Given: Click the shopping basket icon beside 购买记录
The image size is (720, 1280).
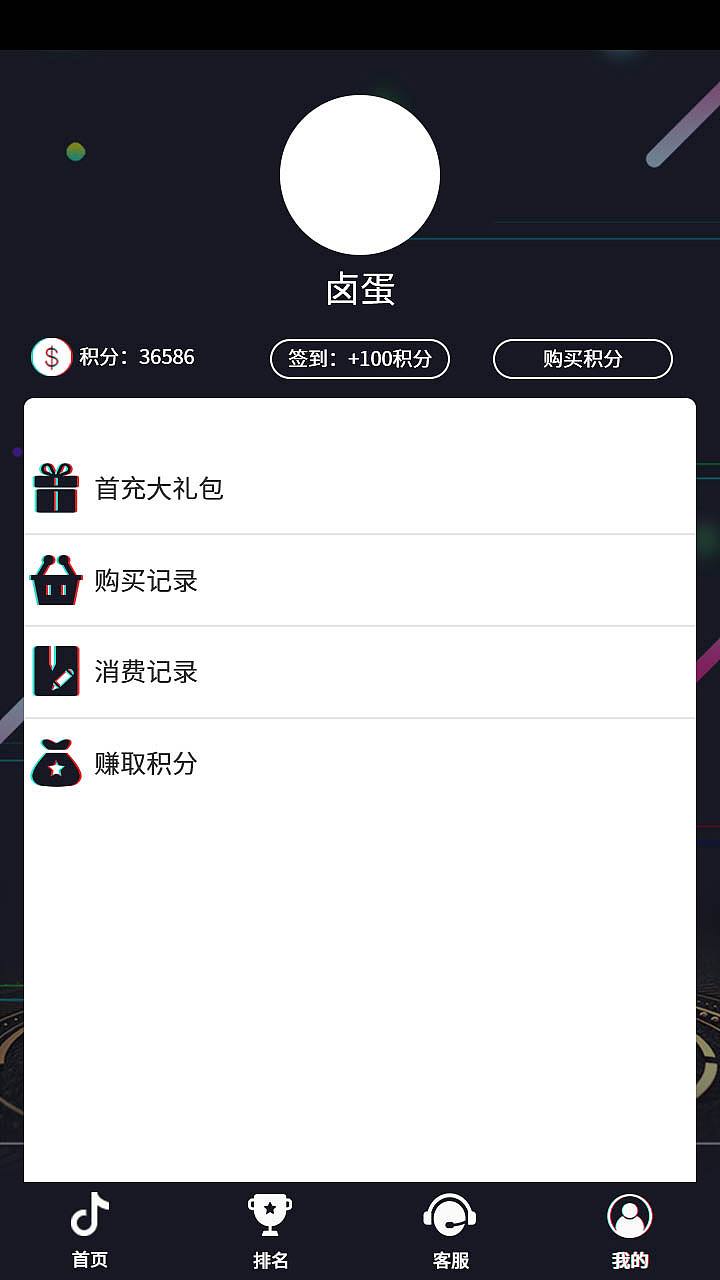Looking at the screenshot, I should (56, 580).
